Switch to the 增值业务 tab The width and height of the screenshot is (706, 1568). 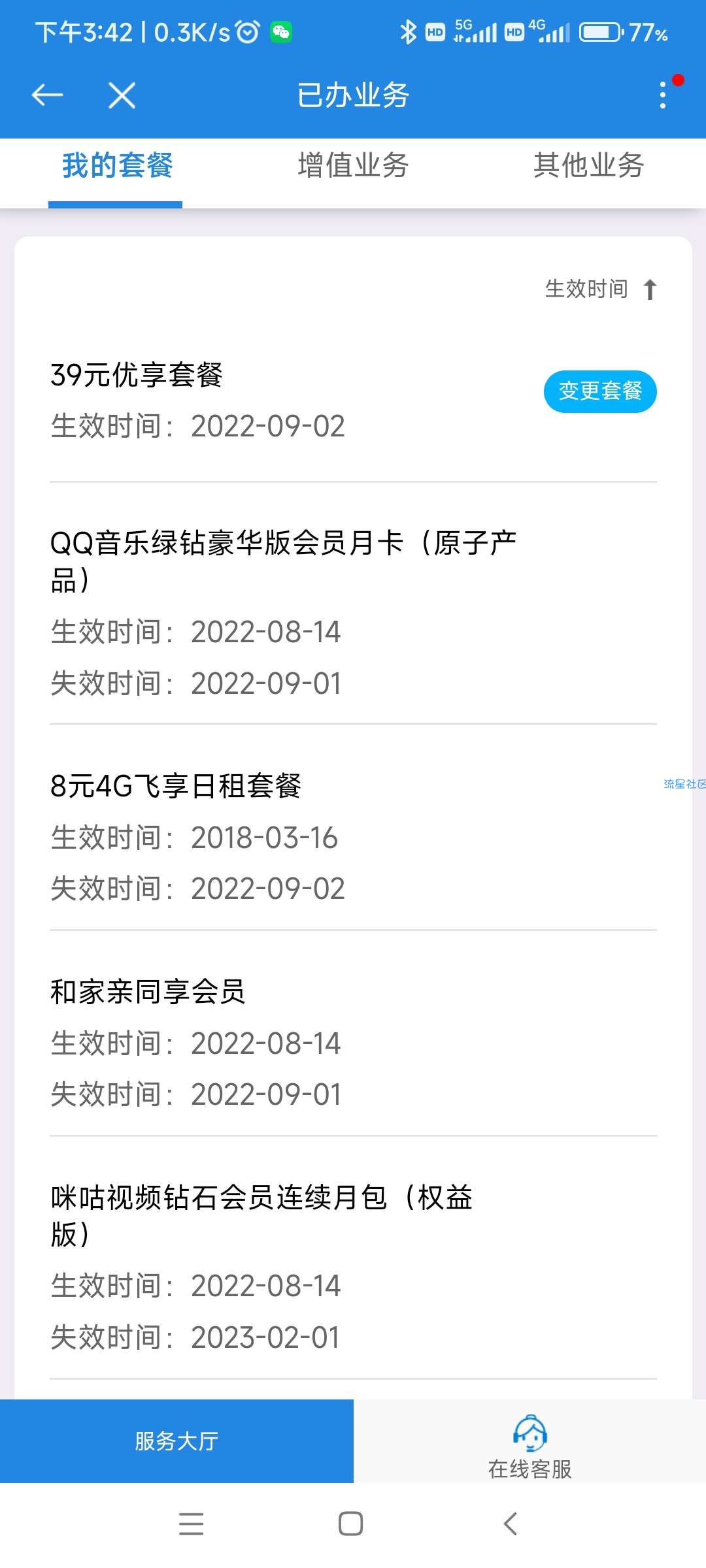[353, 165]
